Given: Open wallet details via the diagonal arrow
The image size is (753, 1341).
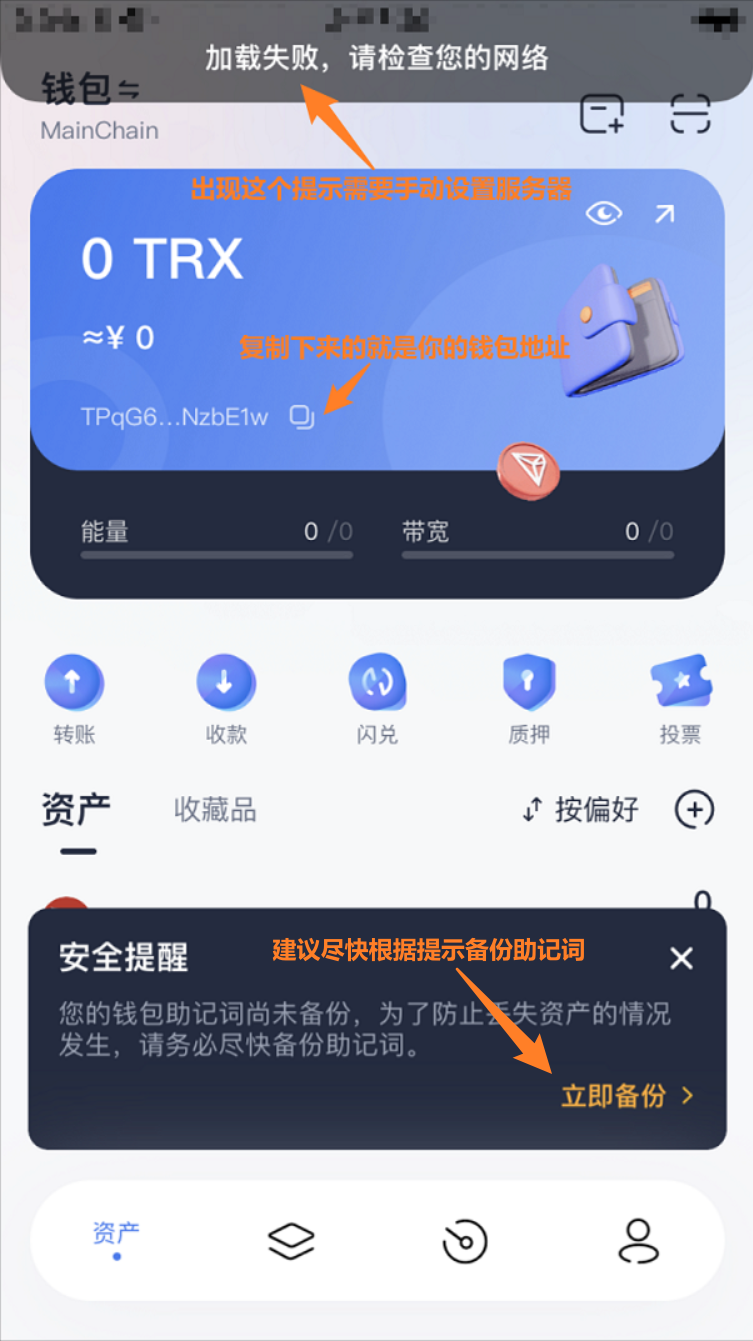Looking at the screenshot, I should (664, 213).
